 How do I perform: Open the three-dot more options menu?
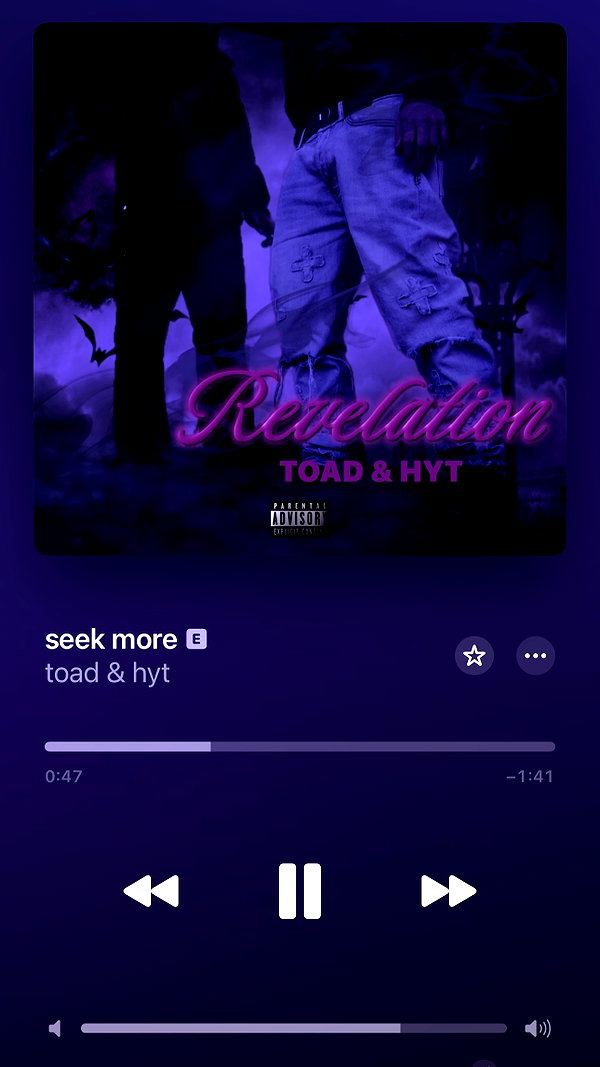click(535, 656)
